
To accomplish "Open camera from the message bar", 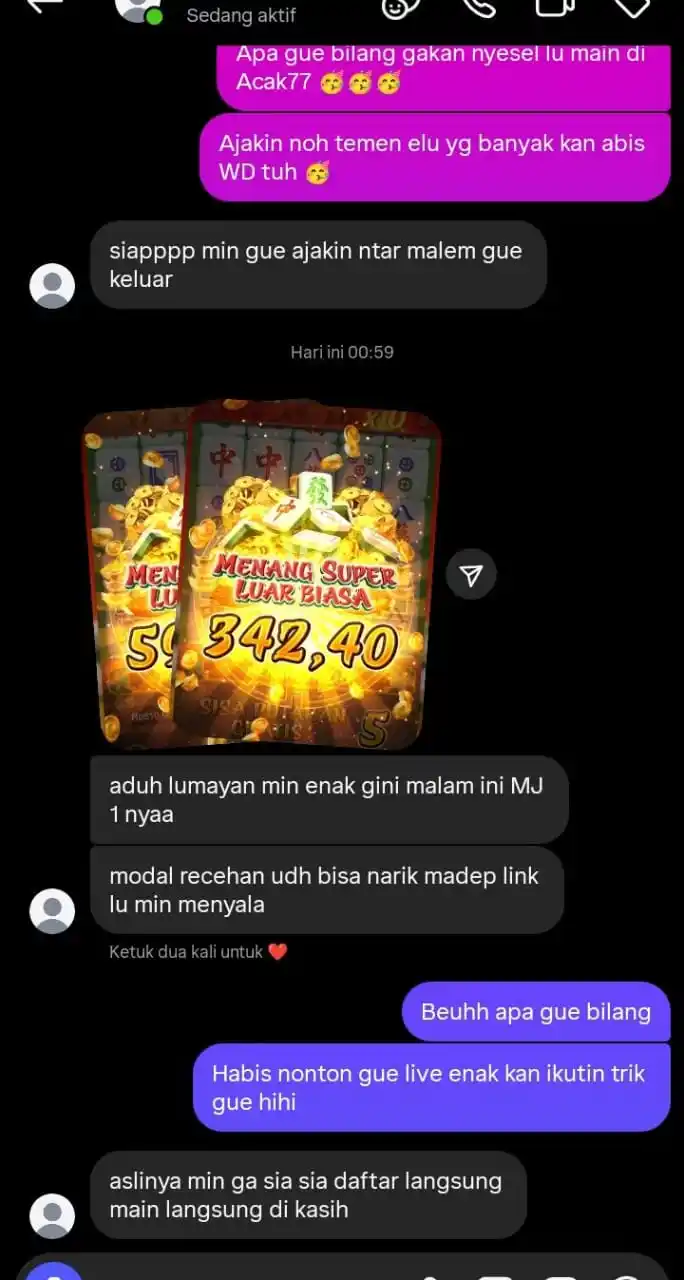I will (x=52, y=1272).
